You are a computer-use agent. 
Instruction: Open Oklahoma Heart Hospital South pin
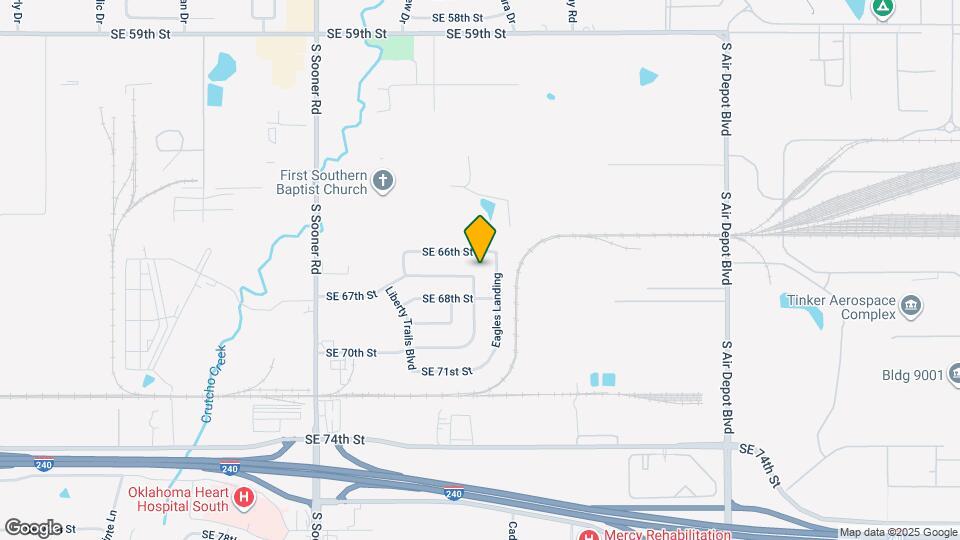click(242, 497)
